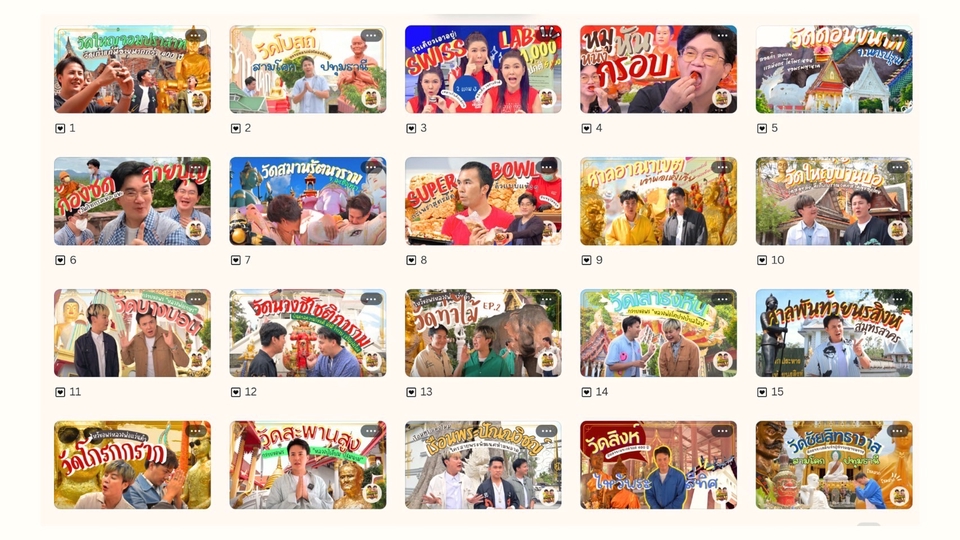
Task: Open video thumbnail numbered 12
Action: point(308,333)
